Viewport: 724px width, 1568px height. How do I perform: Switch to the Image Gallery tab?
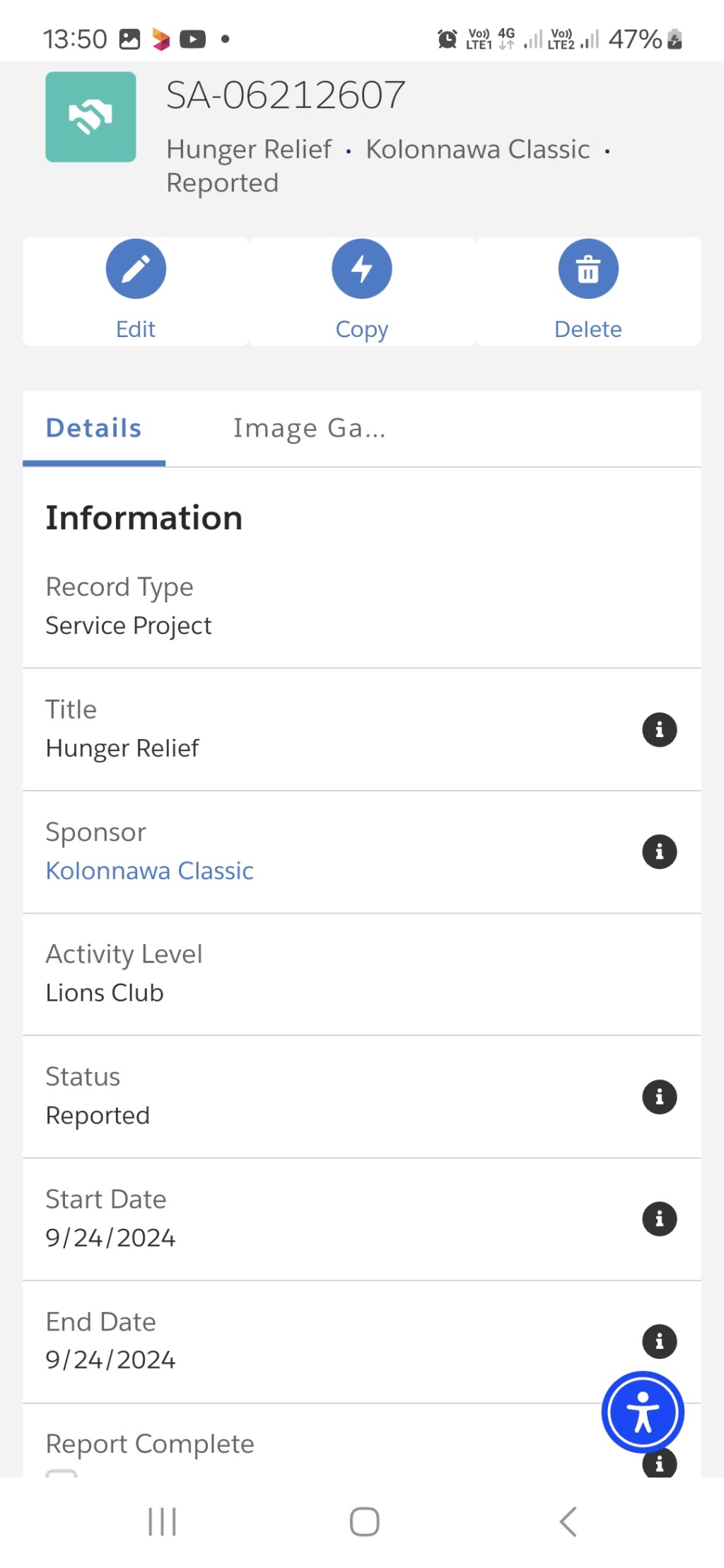click(x=310, y=428)
